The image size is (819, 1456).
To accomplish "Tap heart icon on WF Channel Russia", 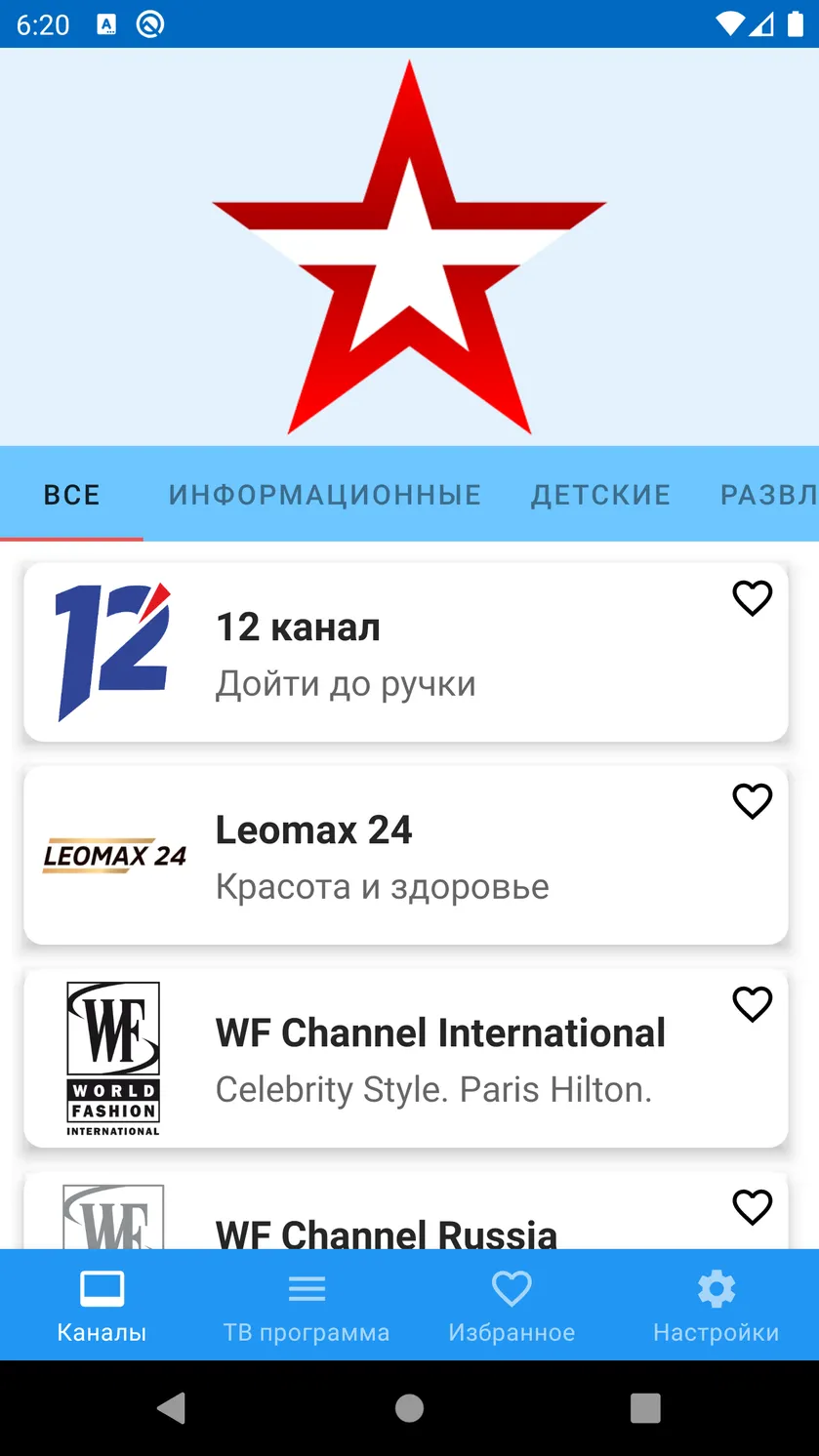I will tap(752, 1207).
